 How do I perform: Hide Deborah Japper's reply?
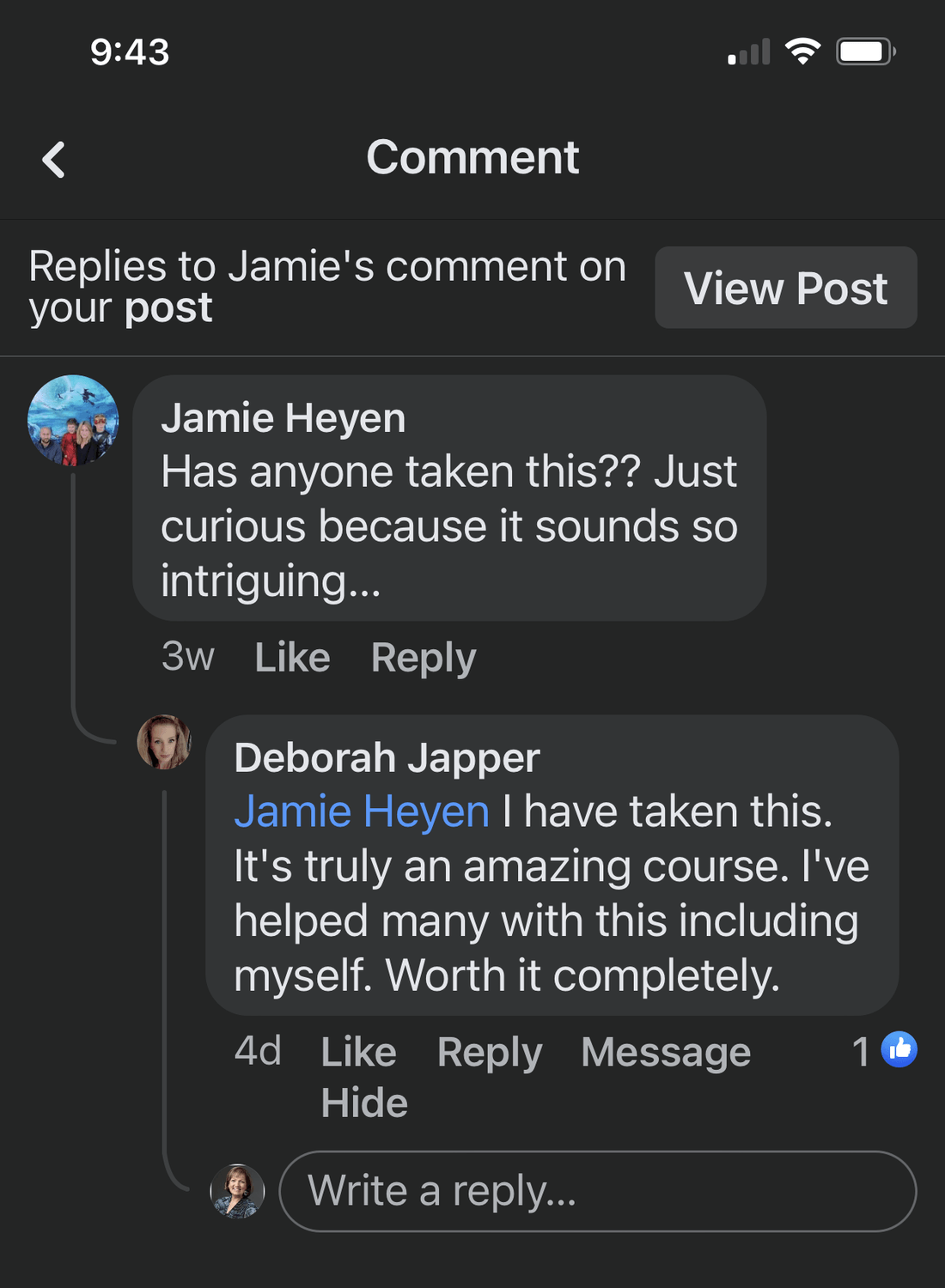(x=364, y=1103)
